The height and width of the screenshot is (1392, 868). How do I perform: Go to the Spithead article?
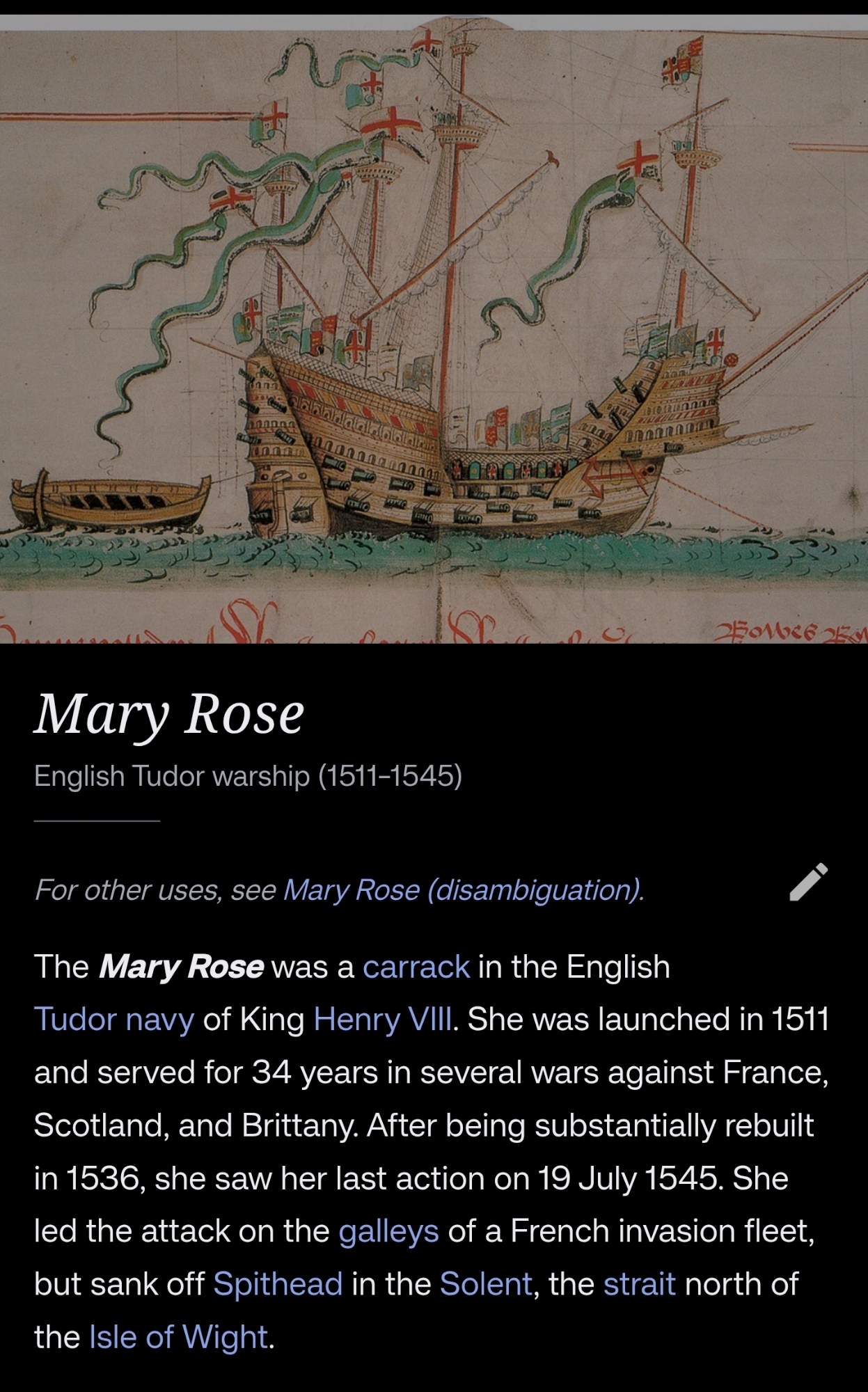278,1284
